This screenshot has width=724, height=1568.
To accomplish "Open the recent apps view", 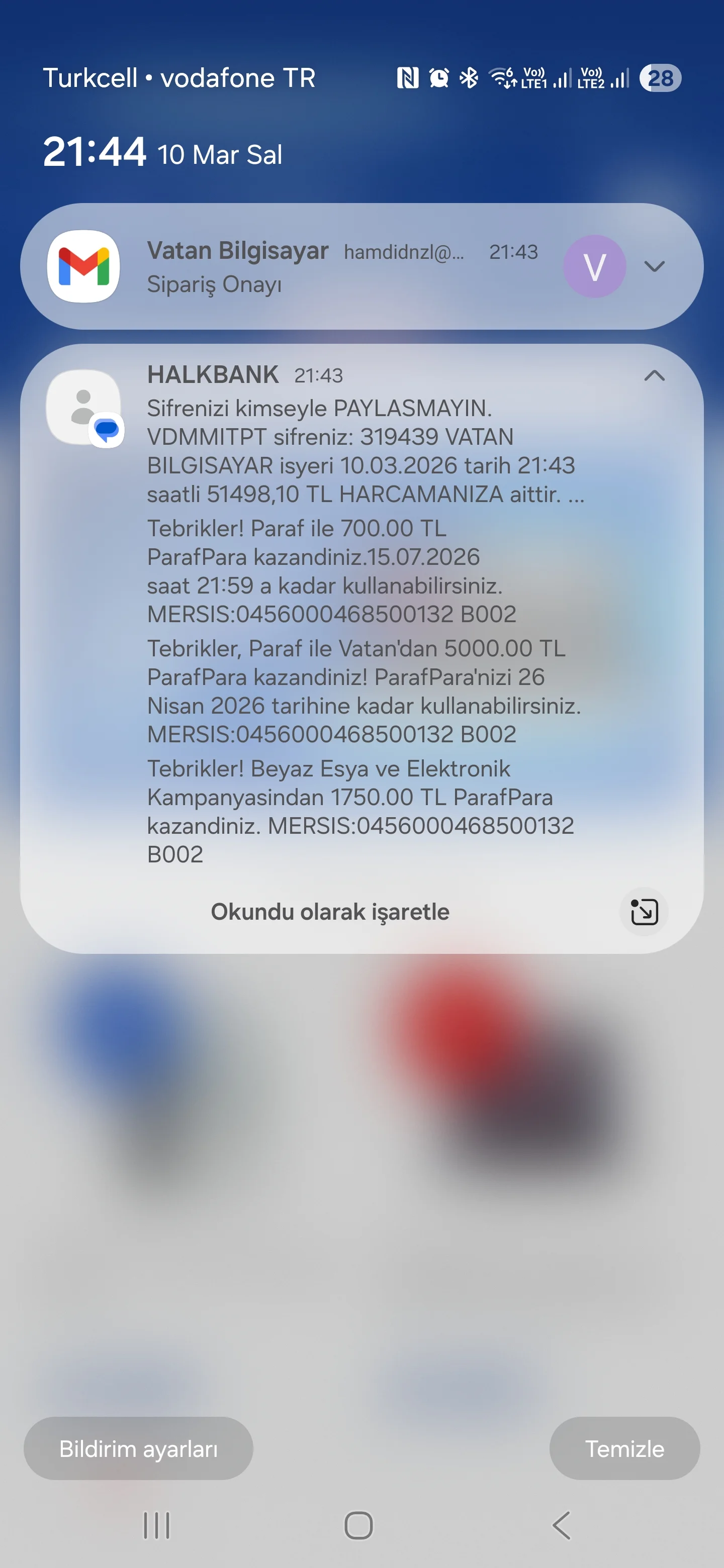I will coord(156,1525).
